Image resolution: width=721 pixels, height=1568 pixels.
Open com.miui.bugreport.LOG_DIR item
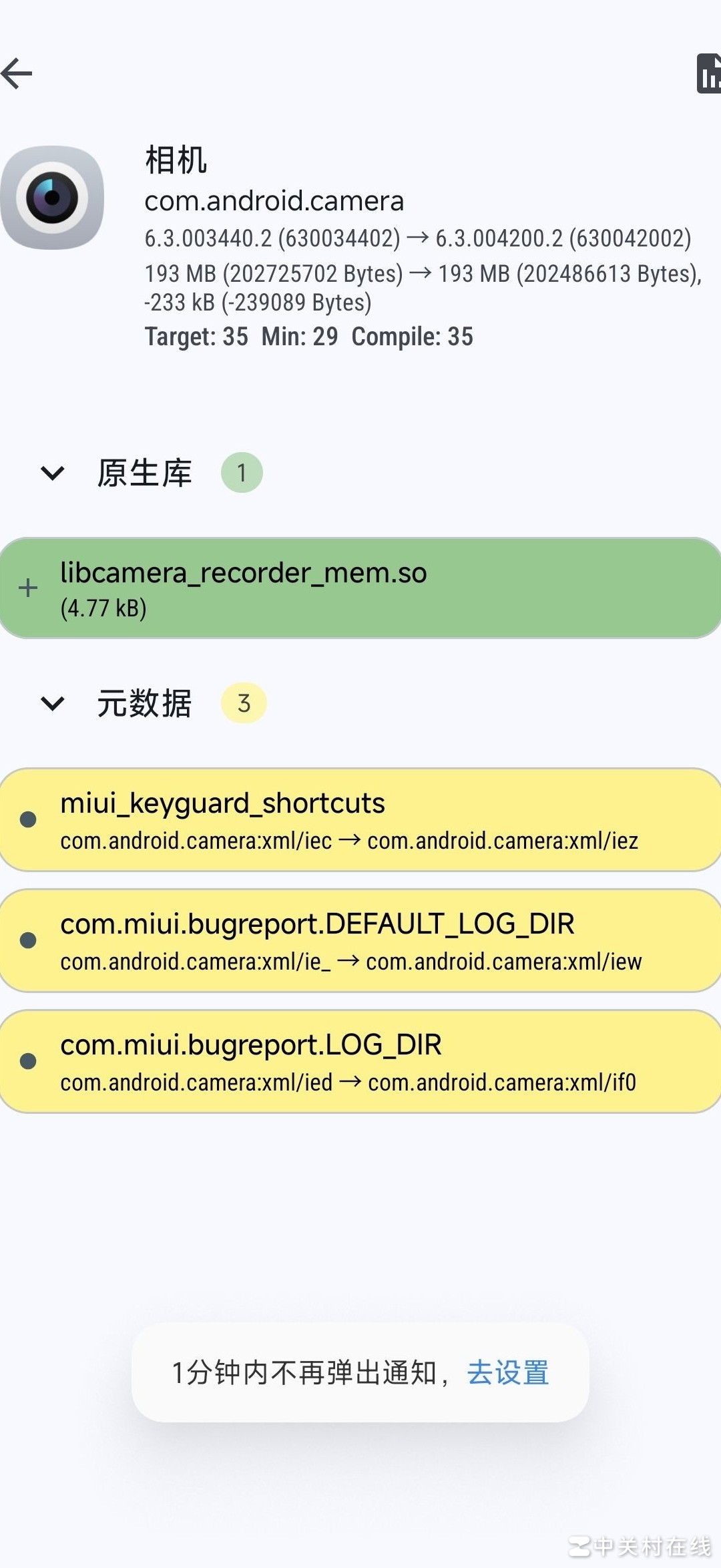360,1062
